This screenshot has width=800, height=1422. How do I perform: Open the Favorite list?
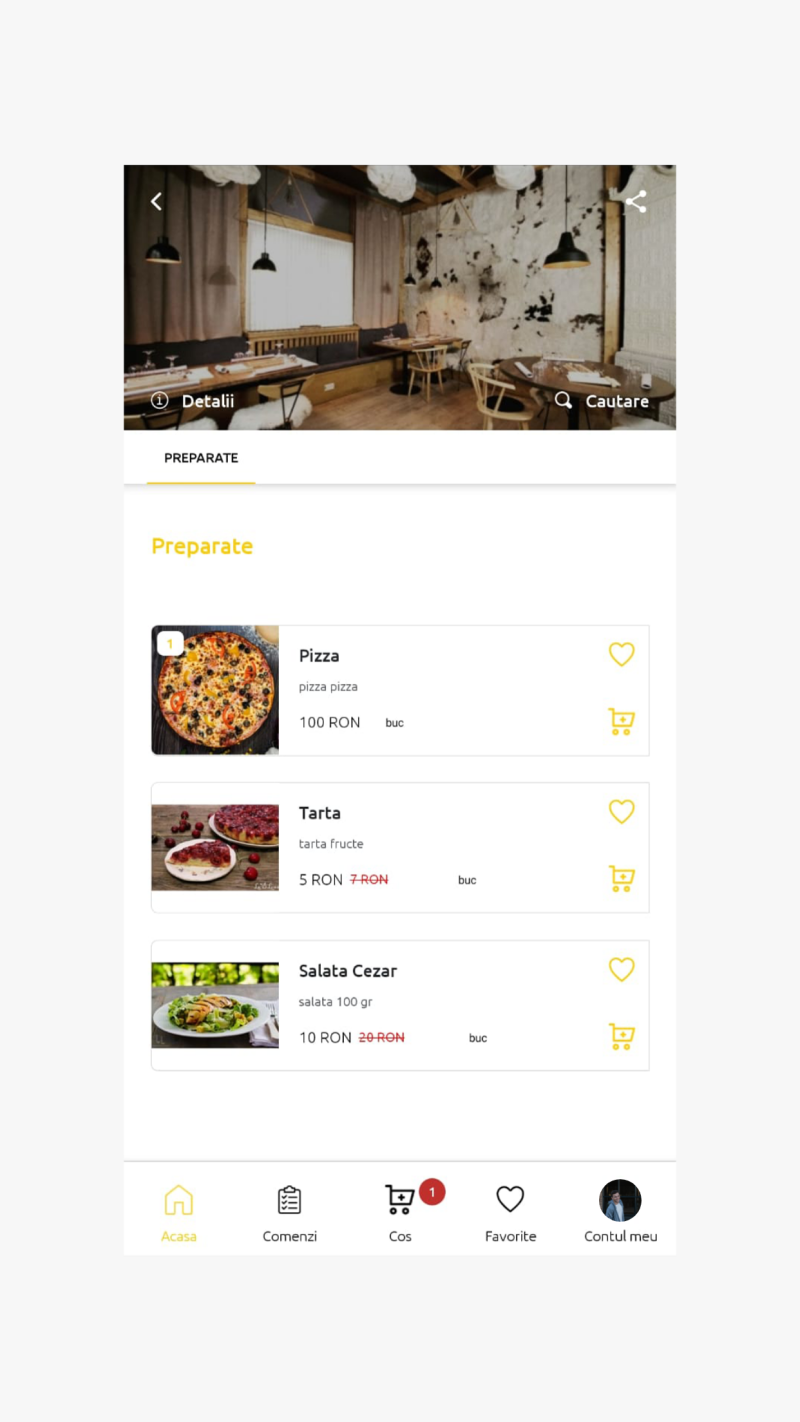[x=510, y=1210]
